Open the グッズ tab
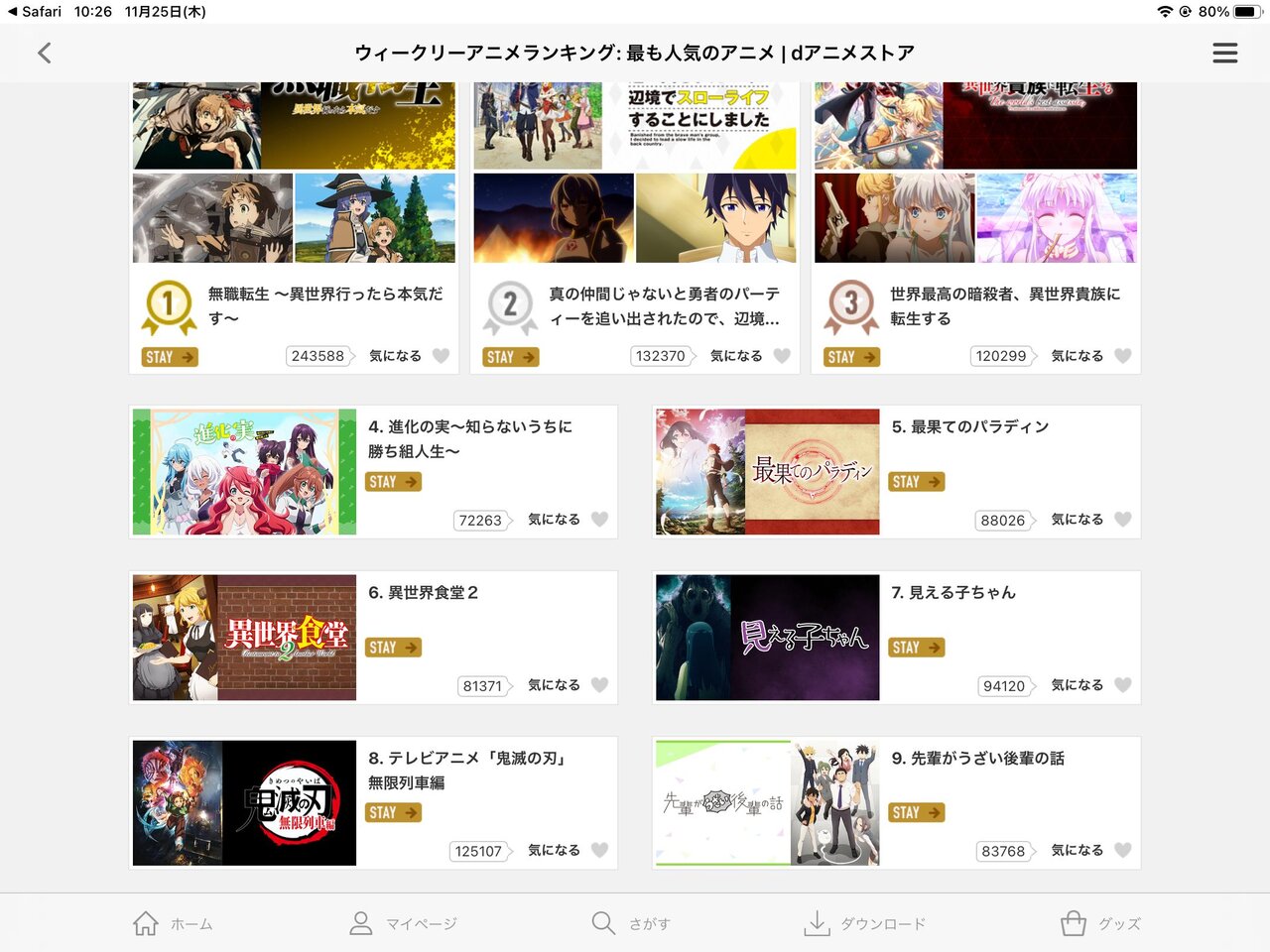 tap(1100, 923)
